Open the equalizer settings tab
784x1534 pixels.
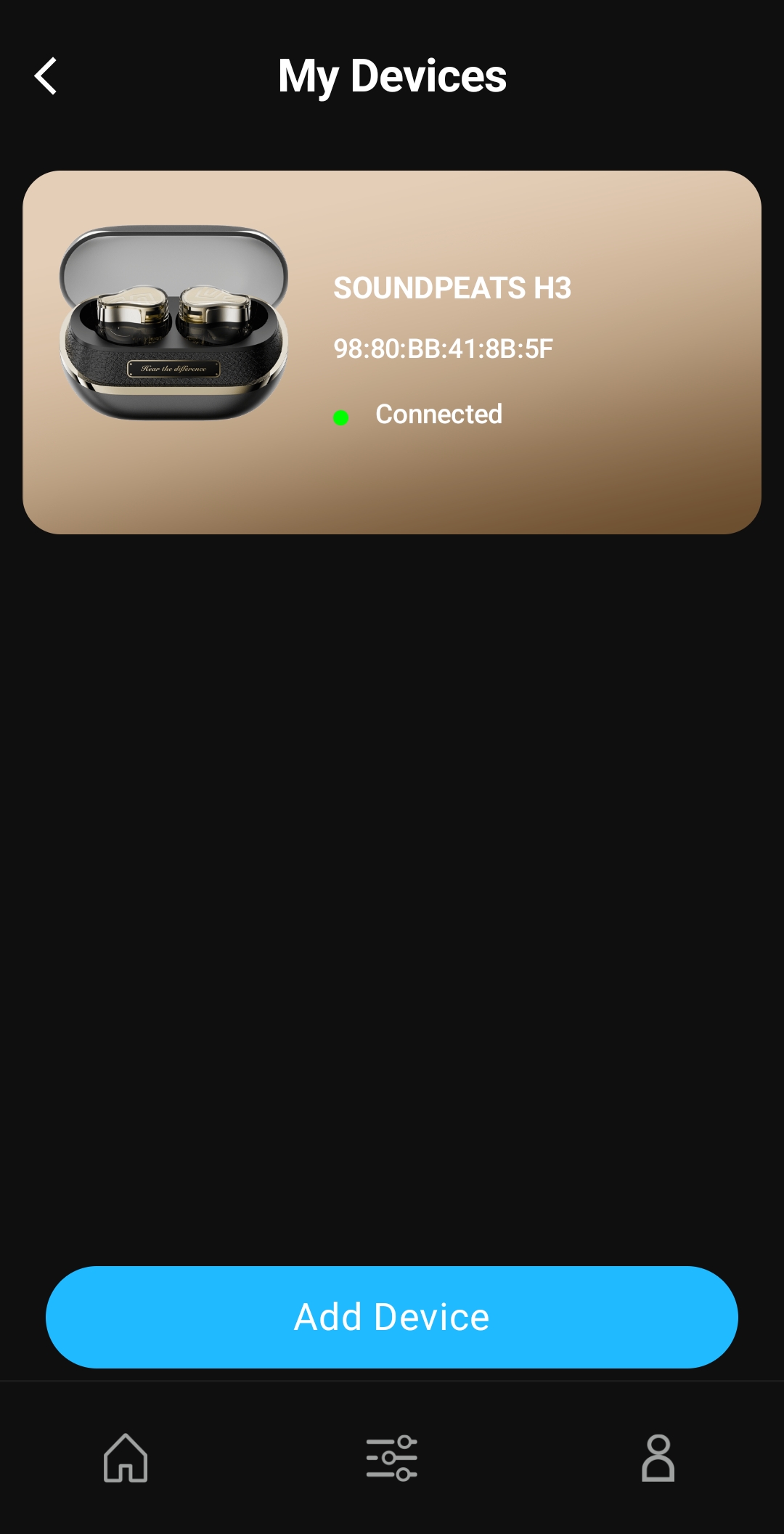pyautogui.click(x=392, y=1457)
